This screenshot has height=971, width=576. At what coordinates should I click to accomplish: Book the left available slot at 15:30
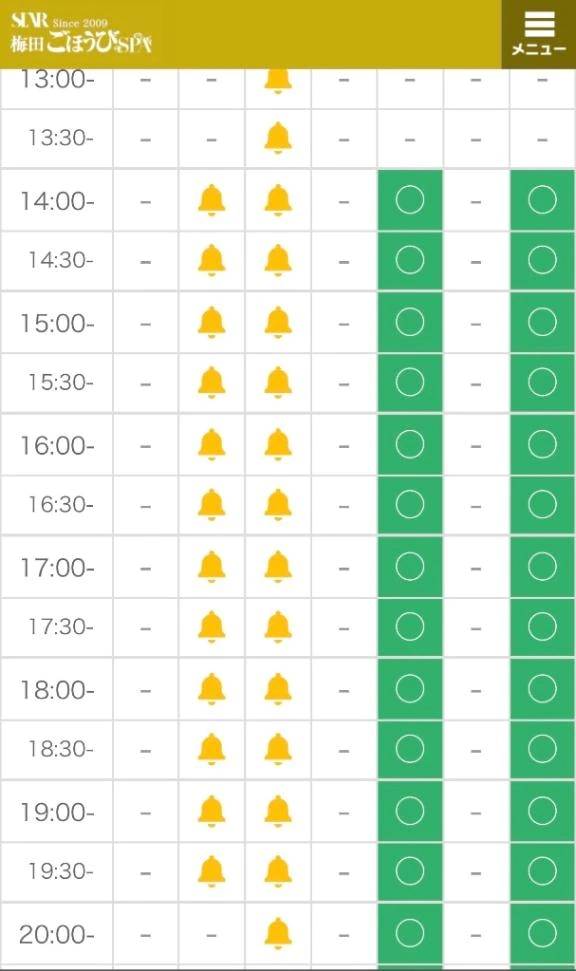(x=410, y=383)
